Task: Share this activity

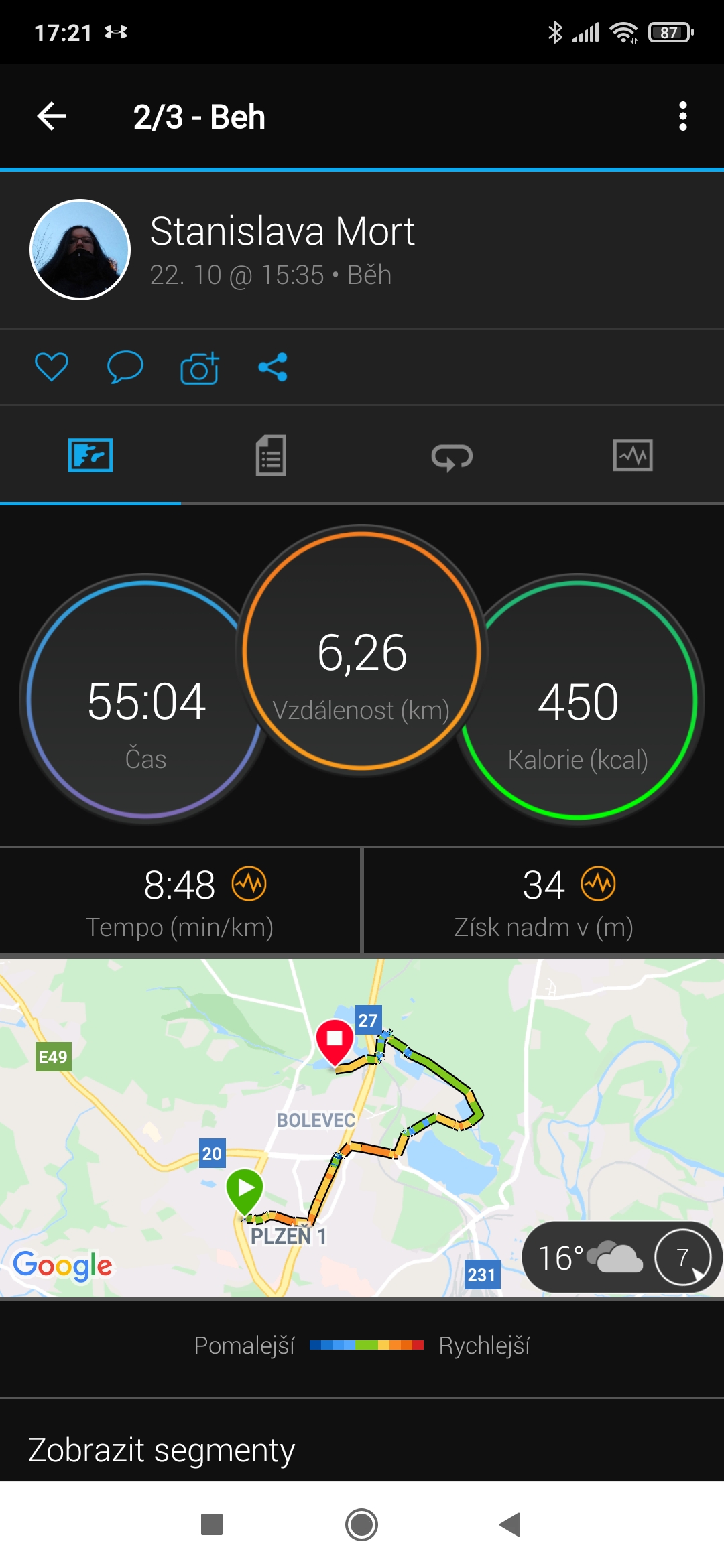Action: tap(273, 367)
